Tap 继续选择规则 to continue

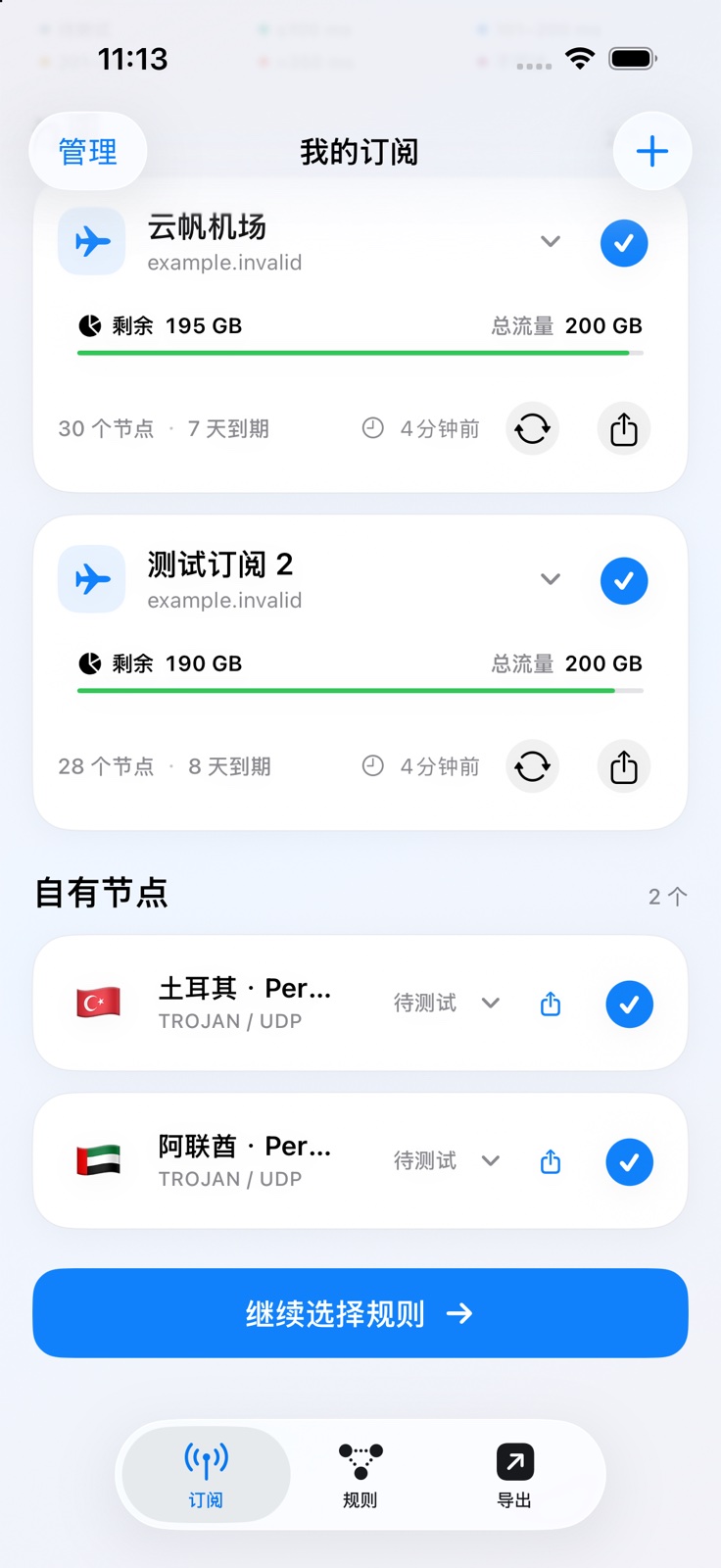point(360,1313)
